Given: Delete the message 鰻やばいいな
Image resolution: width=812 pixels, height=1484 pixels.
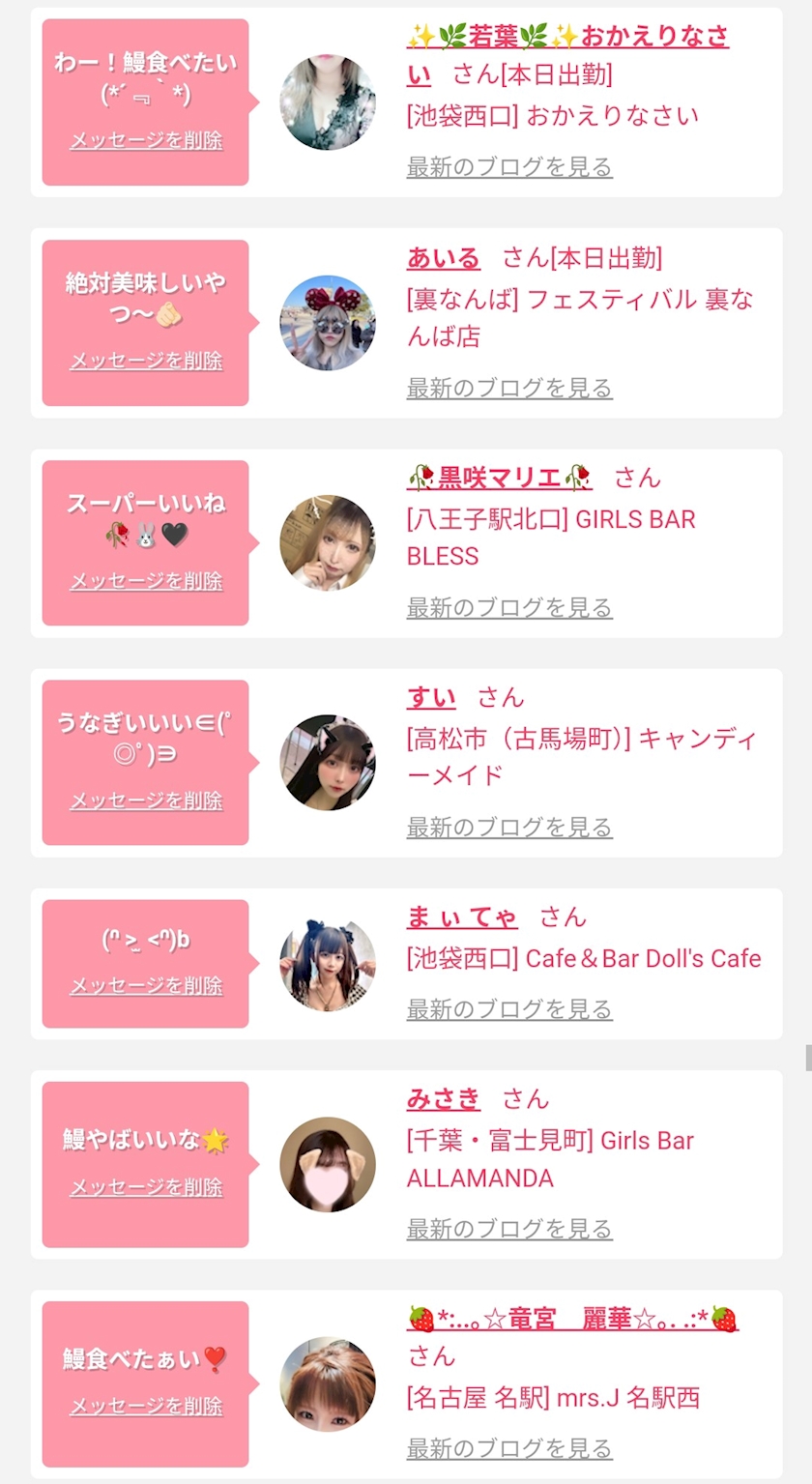Looking at the screenshot, I should click(146, 1187).
